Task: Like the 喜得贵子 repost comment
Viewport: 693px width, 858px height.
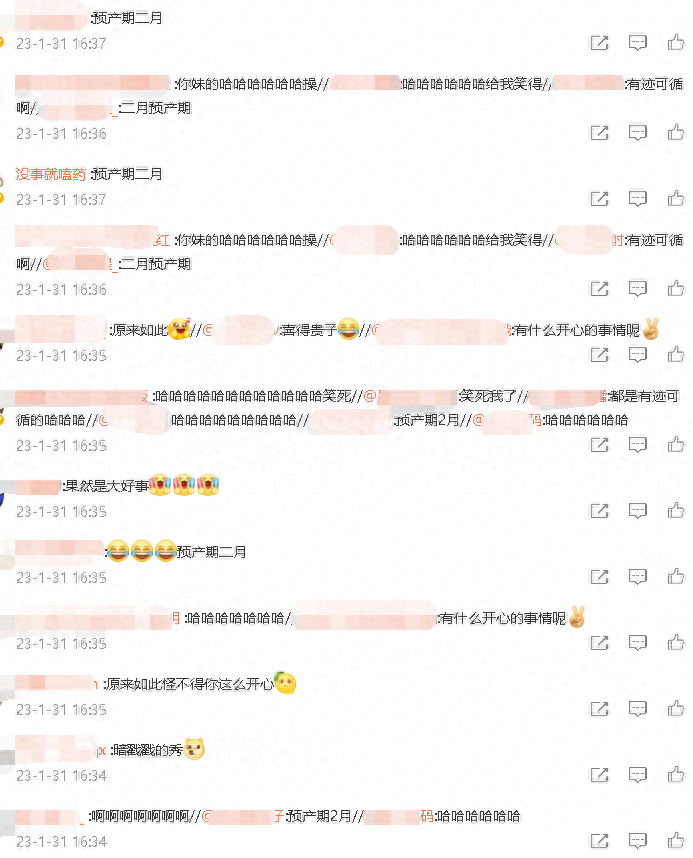Action: (676, 354)
